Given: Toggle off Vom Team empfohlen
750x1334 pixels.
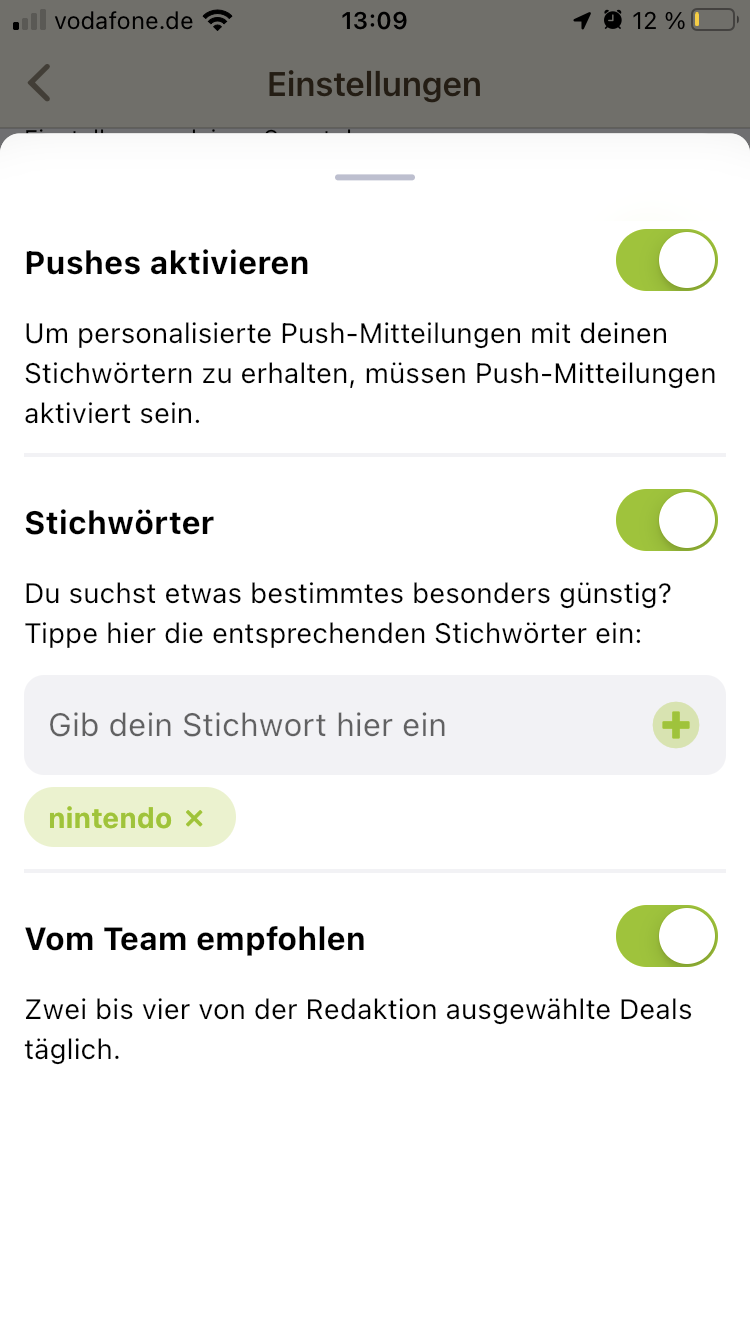Looking at the screenshot, I should [667, 936].
